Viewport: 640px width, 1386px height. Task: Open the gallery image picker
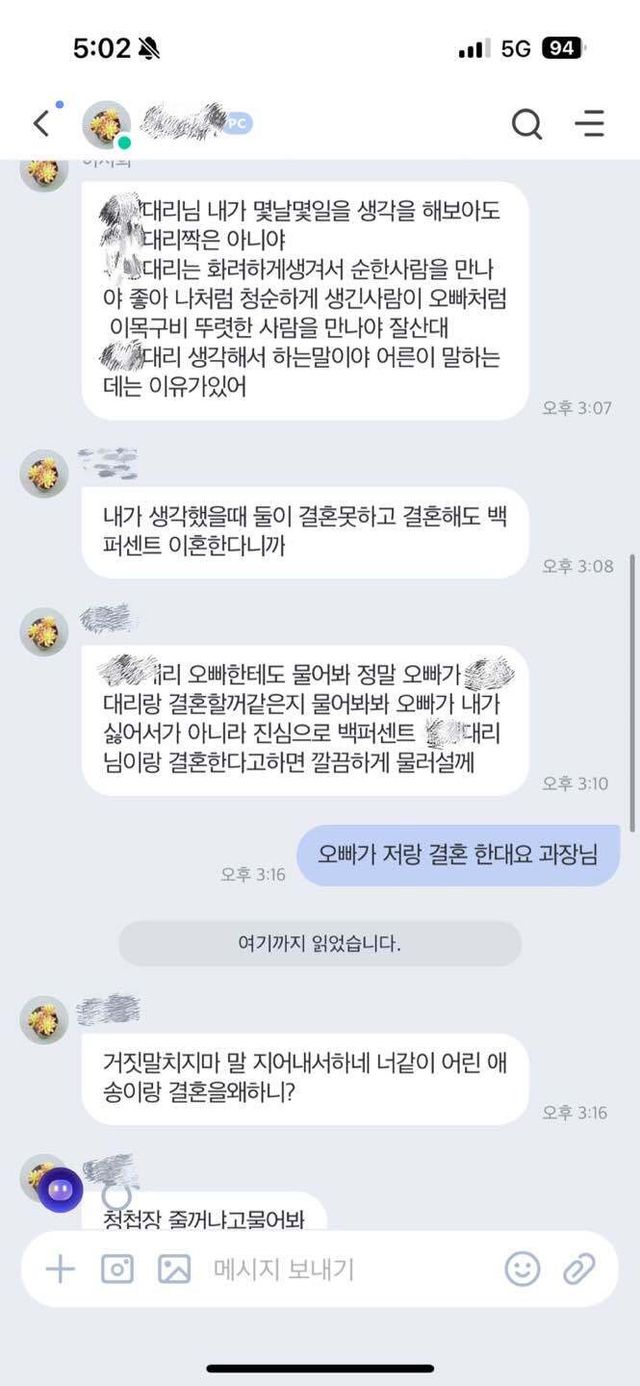tap(174, 1269)
